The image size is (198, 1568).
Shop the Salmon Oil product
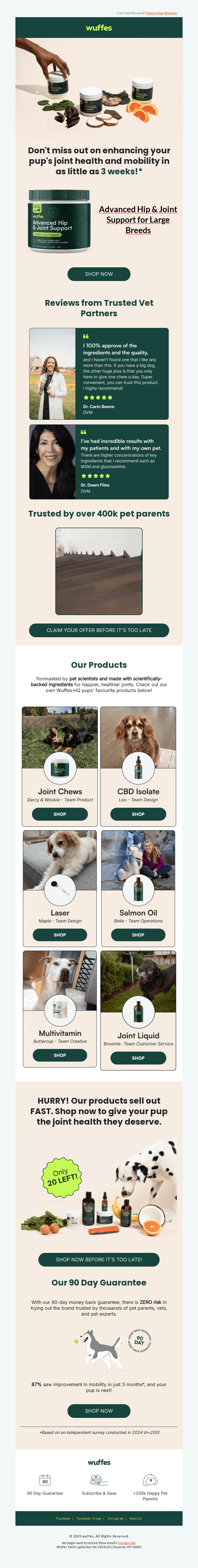coord(138,934)
